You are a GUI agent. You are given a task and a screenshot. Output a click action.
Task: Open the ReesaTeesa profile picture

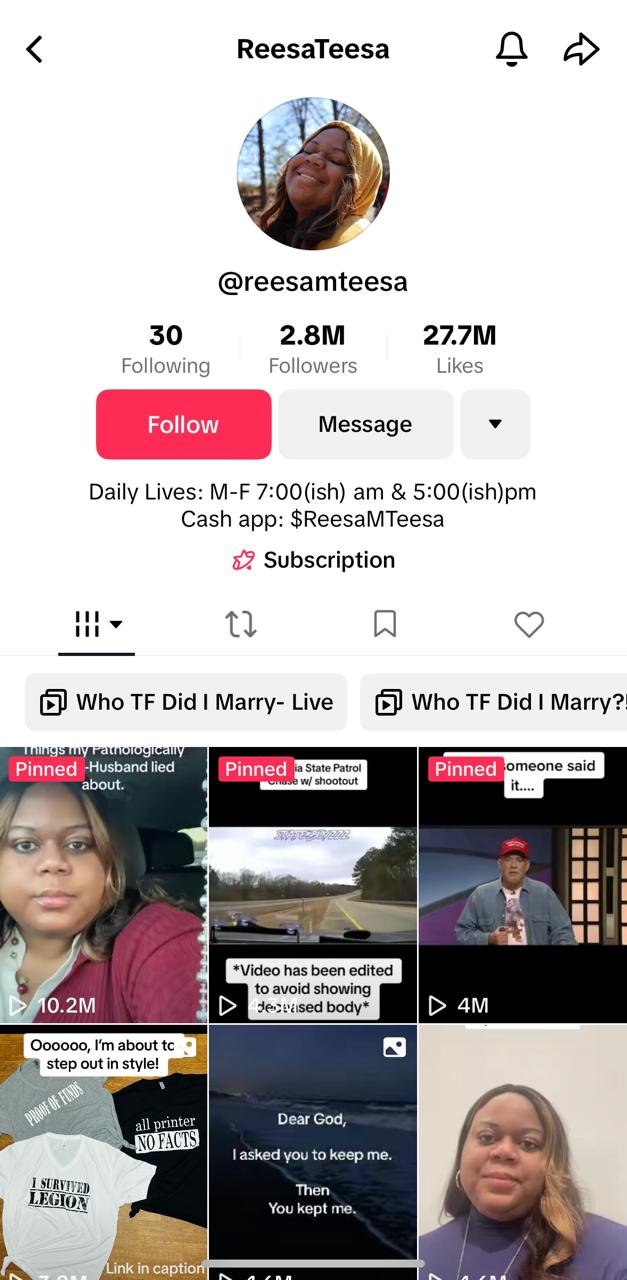click(x=313, y=173)
